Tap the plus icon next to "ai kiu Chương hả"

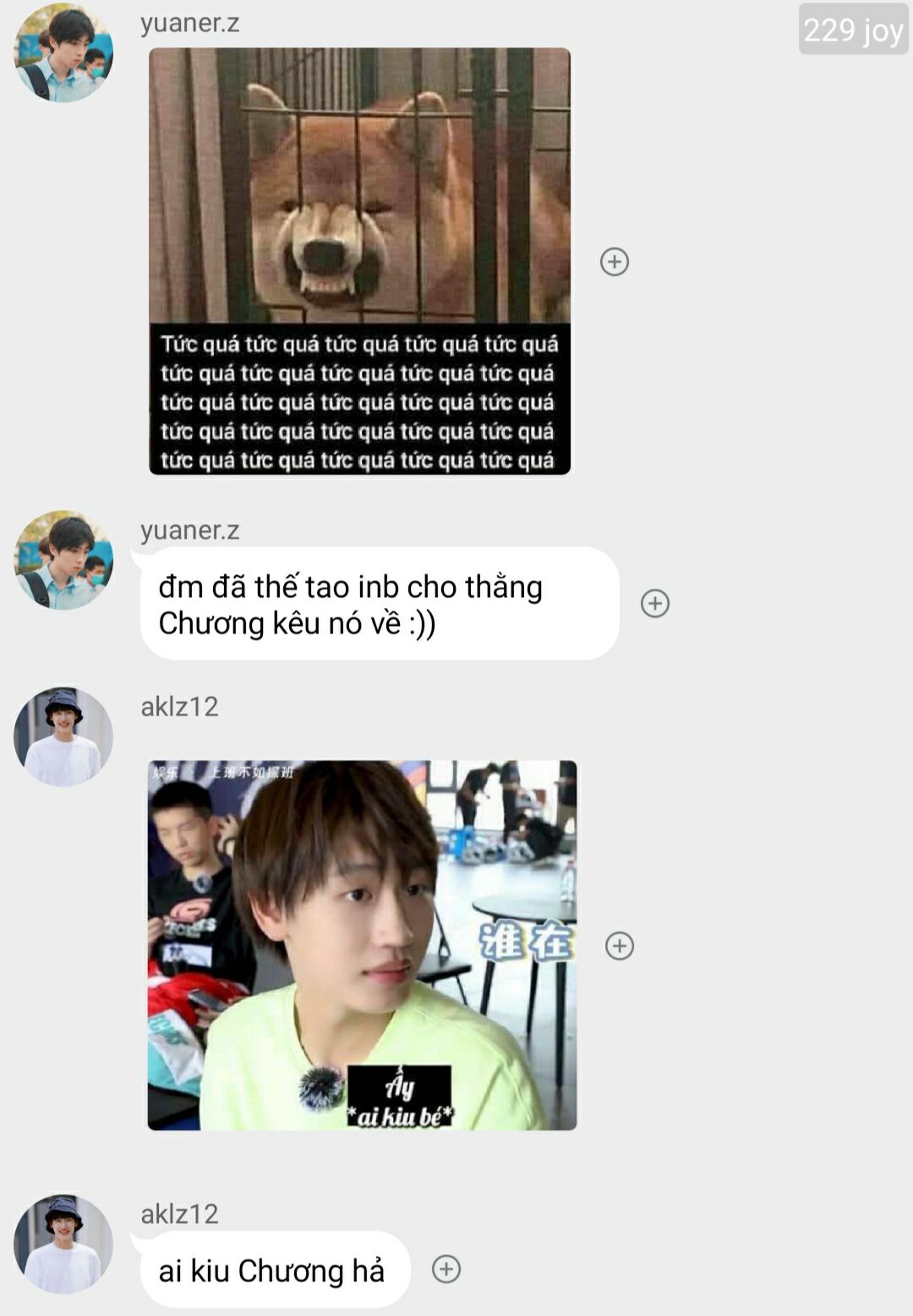446,1269
